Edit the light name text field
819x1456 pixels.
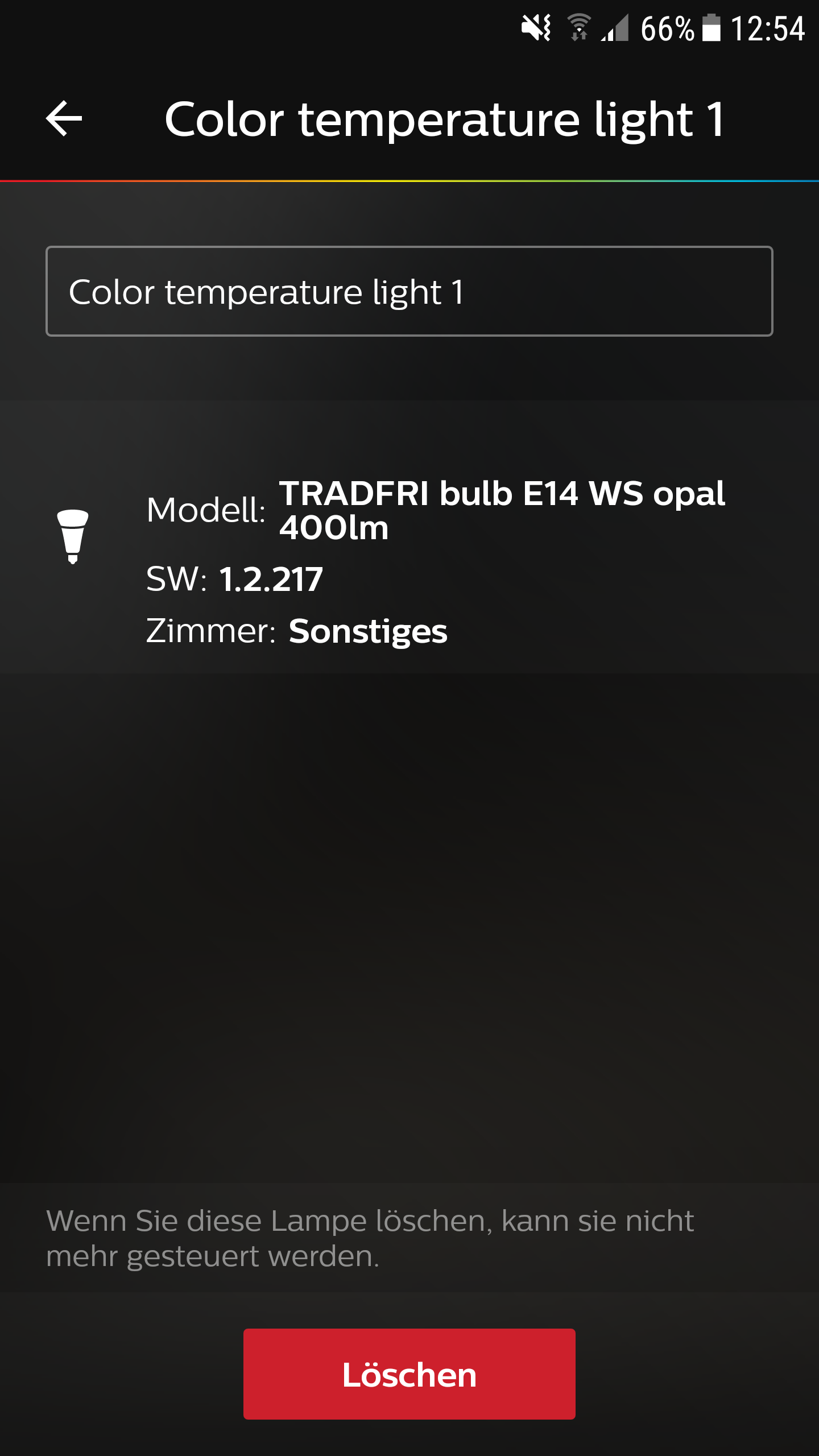pos(409,291)
